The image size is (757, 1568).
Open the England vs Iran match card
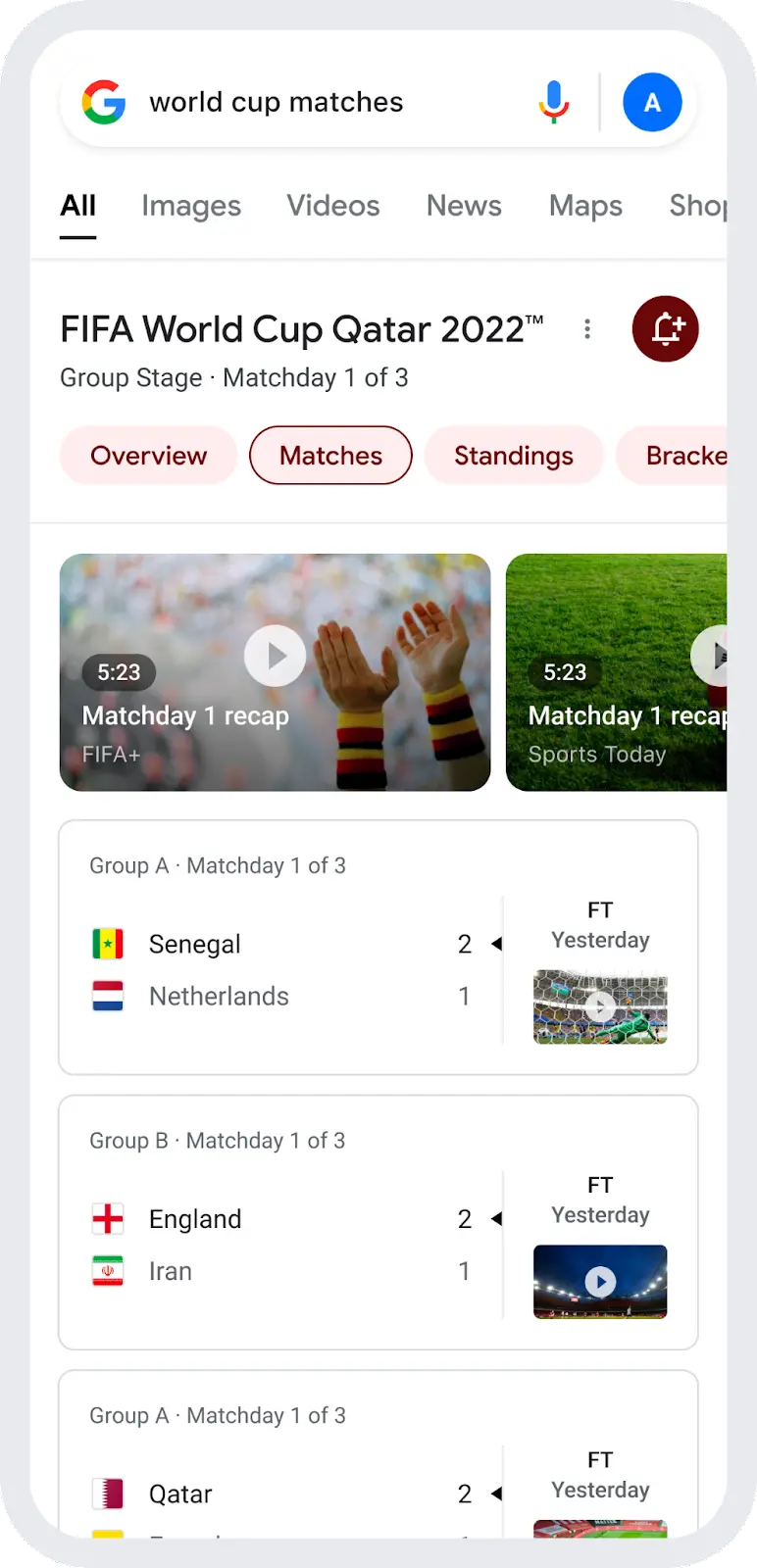point(284,1245)
